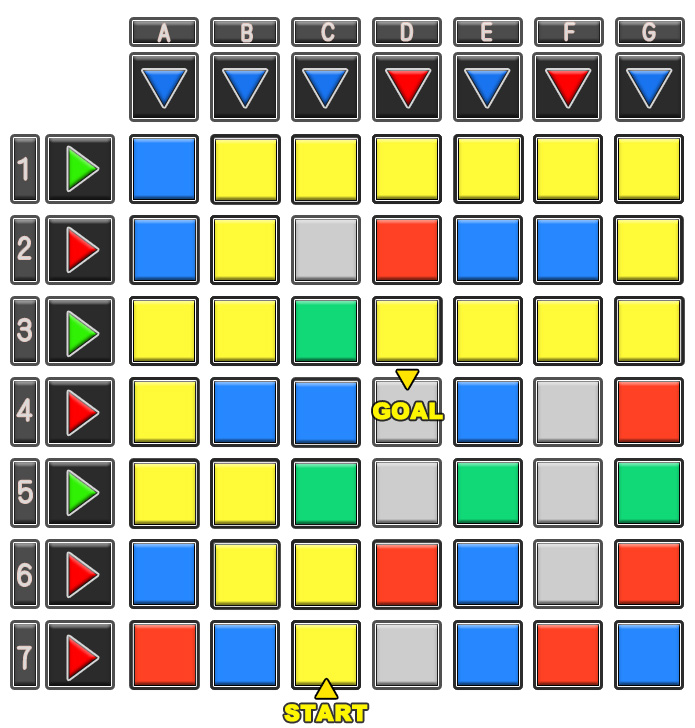Tap the red right arrow for row 6
The width and height of the screenshot is (695, 728).
[80, 574]
